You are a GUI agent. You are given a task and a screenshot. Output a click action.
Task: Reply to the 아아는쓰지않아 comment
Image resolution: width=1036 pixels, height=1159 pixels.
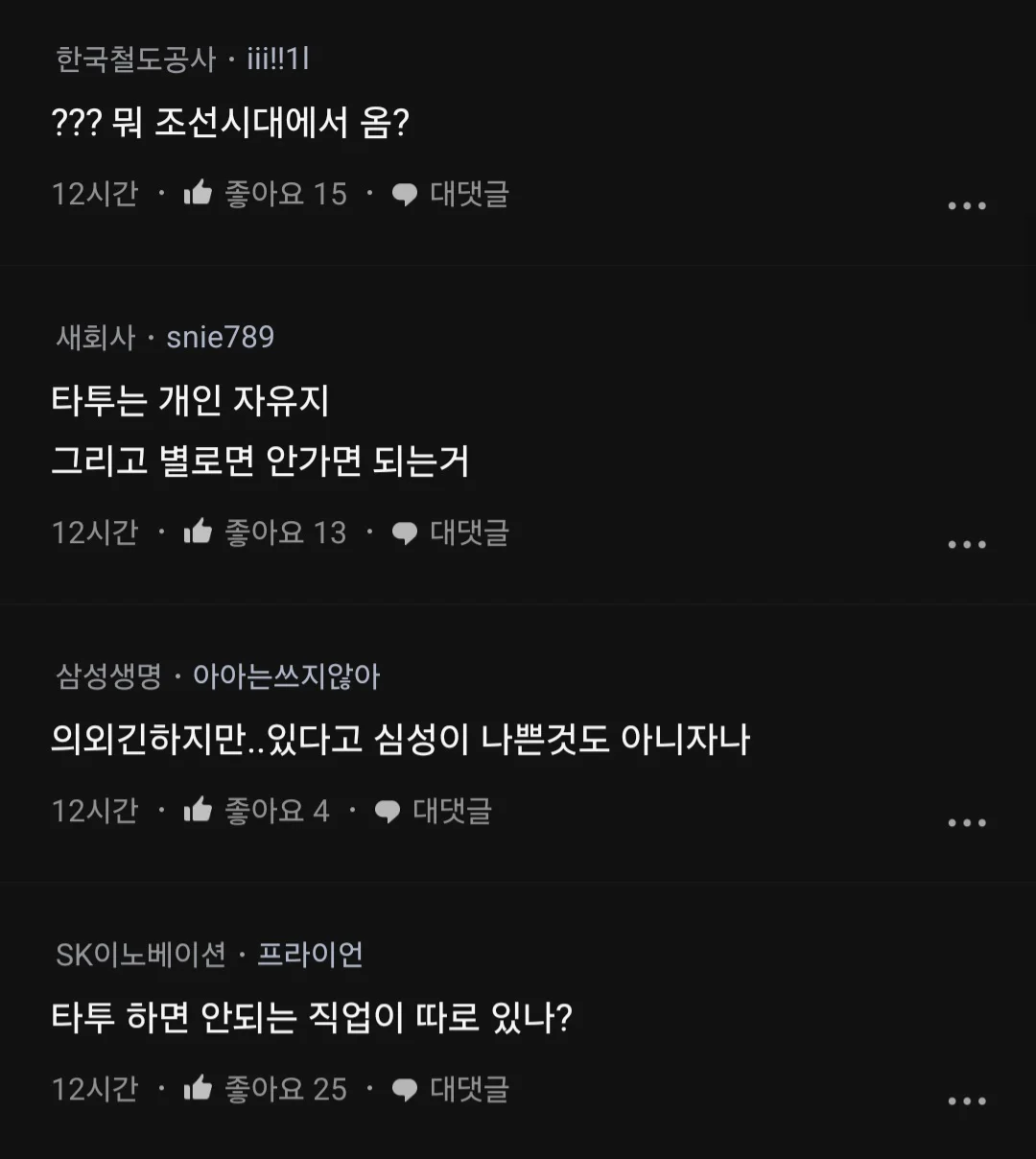pos(433,811)
